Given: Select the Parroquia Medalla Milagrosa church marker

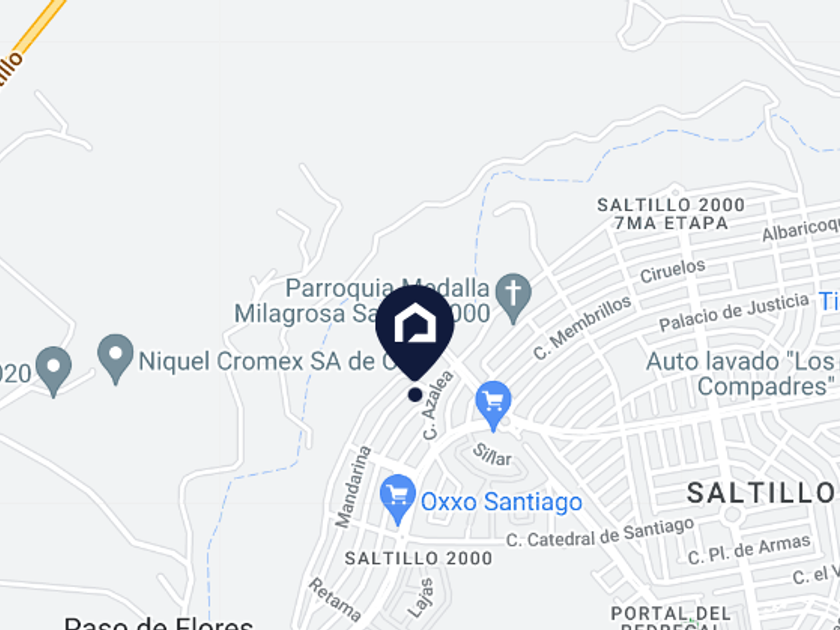Looking at the screenshot, I should pos(513,298).
